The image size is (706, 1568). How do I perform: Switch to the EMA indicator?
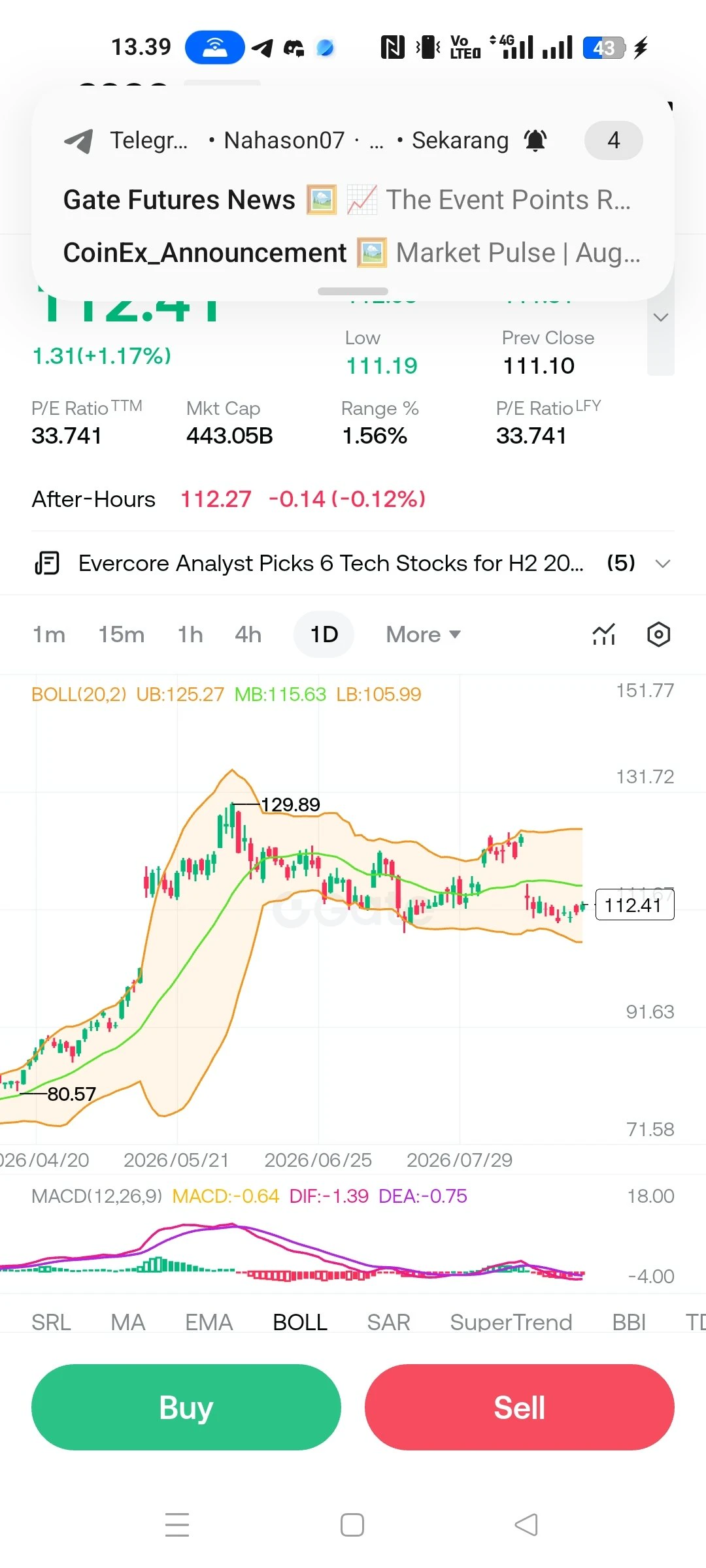point(209,1322)
